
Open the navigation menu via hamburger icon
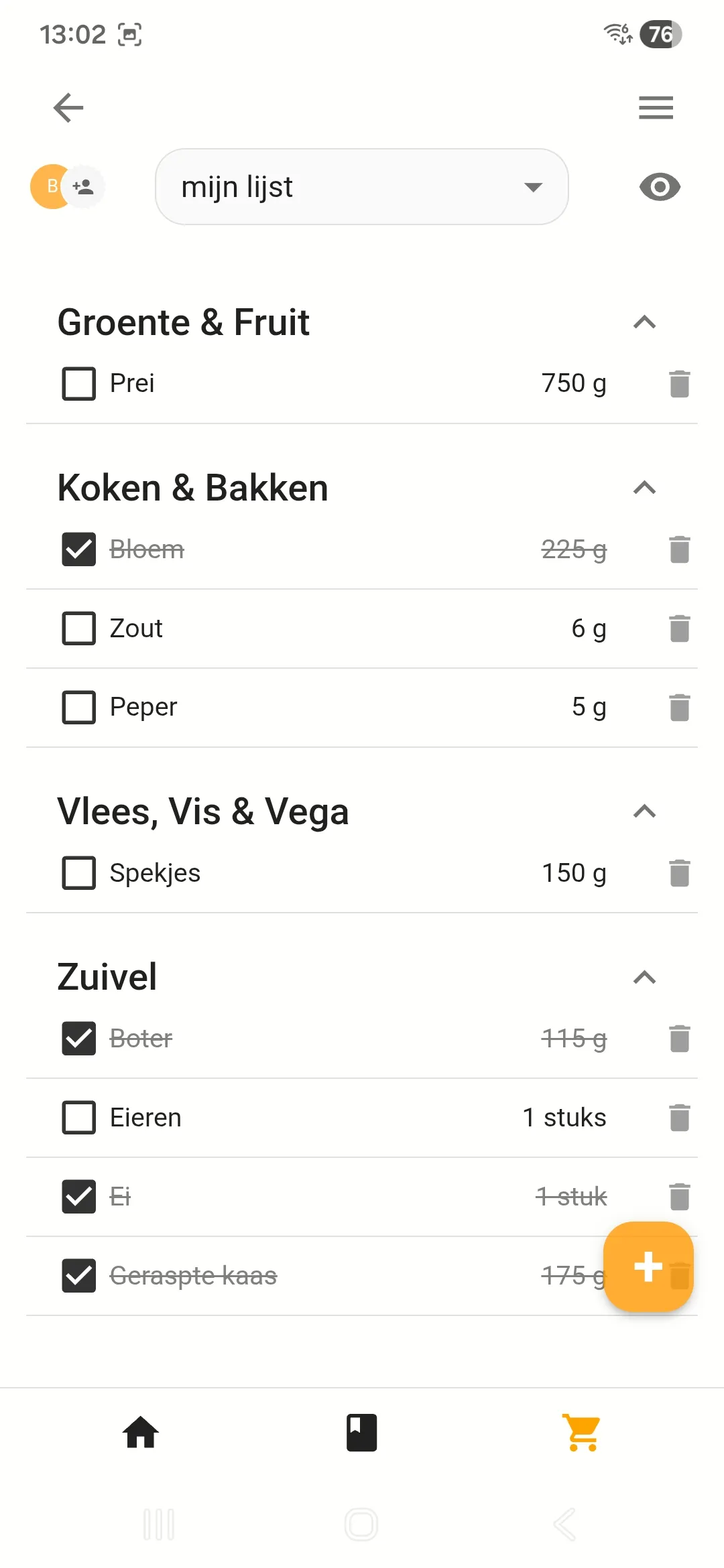(655, 107)
